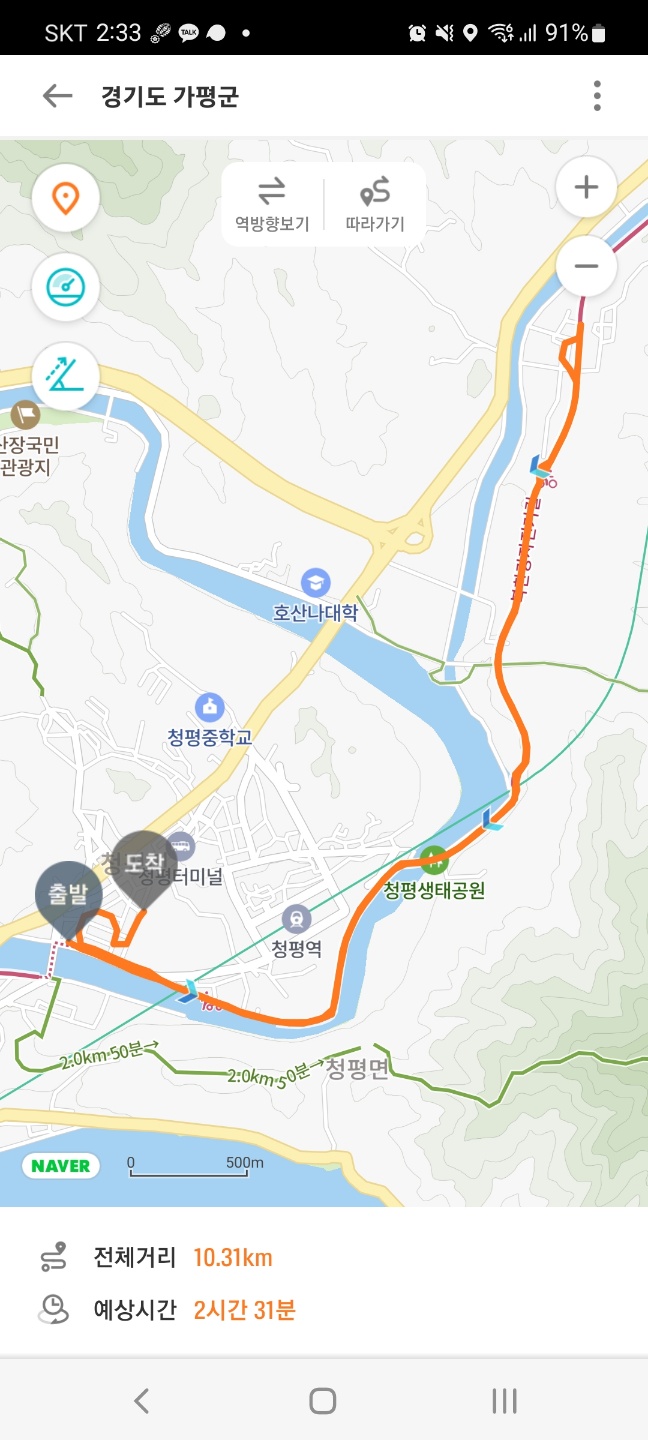Start 따라가기 follow mode

click(x=375, y=204)
